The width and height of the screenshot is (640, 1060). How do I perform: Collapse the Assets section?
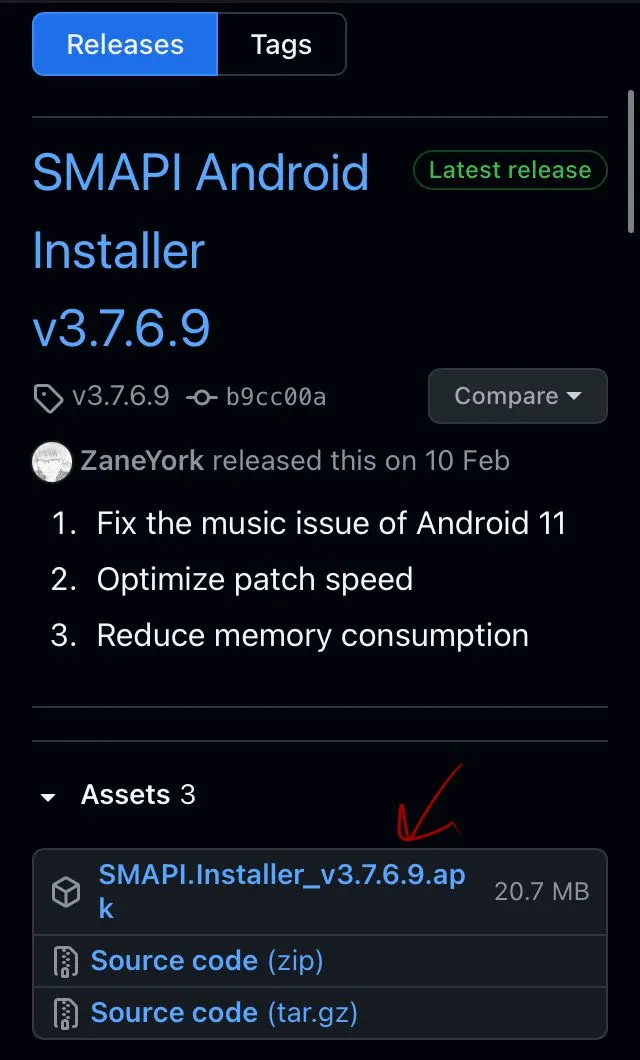tap(48, 797)
